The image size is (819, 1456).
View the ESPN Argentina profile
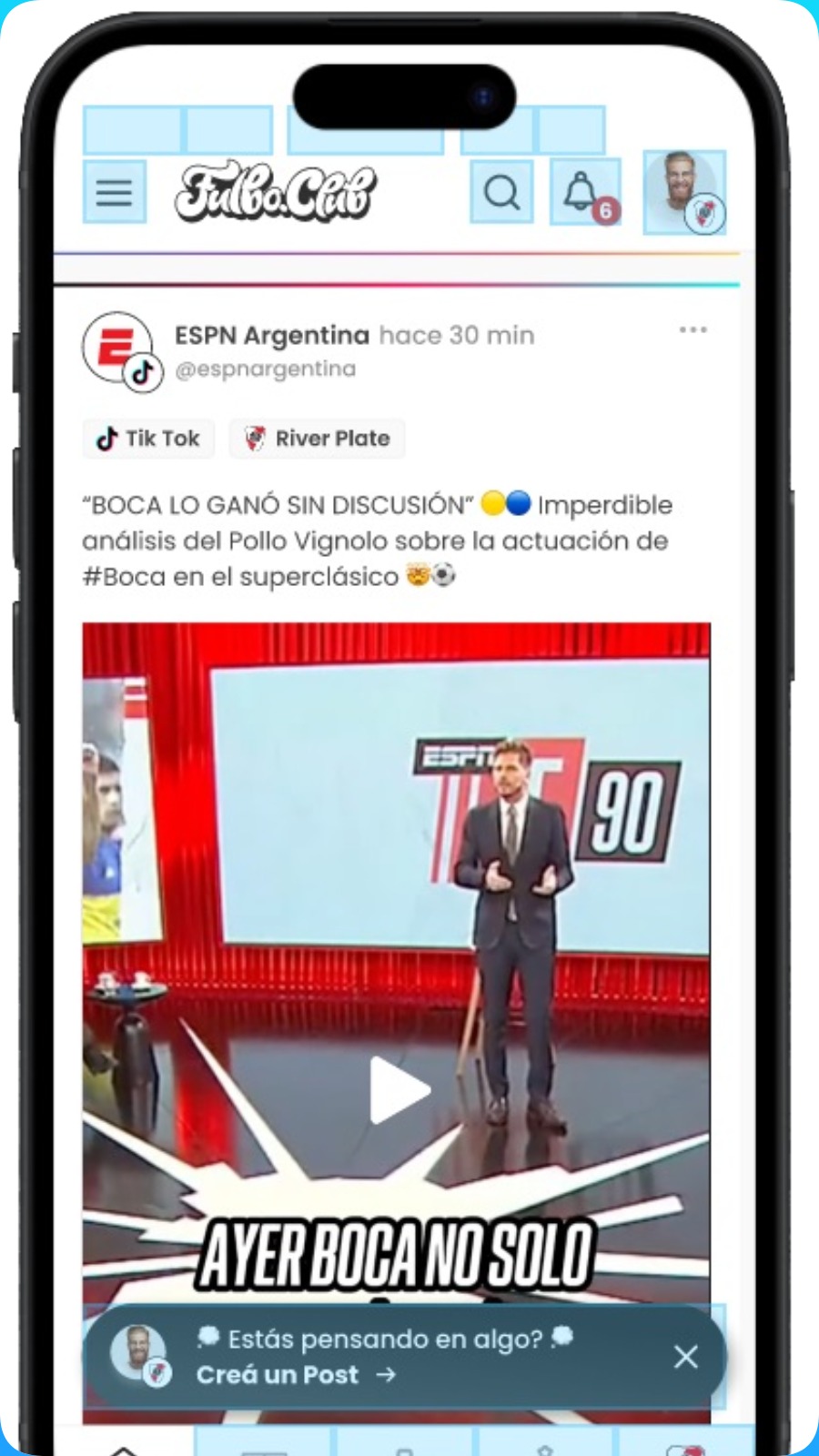[x=271, y=336]
